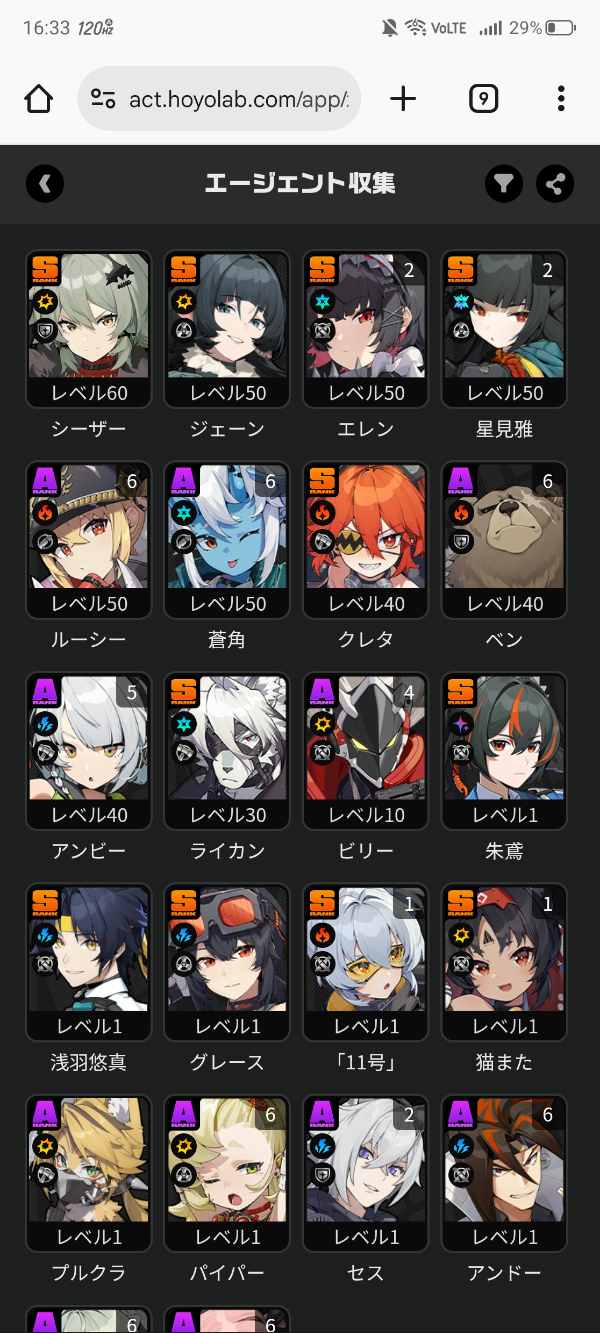Go back from the agent collection page

click(x=45, y=183)
